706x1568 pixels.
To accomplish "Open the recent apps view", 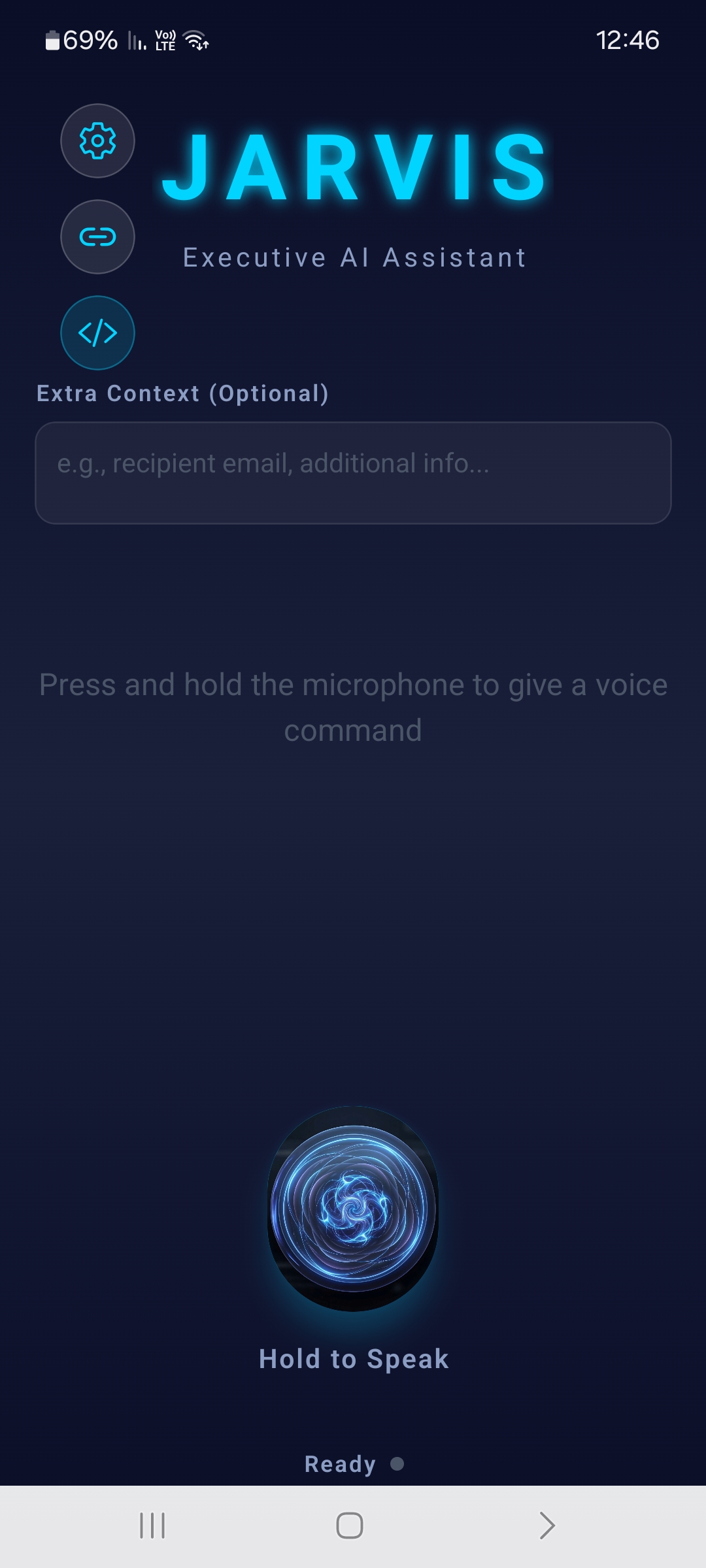I will pyautogui.click(x=152, y=1526).
